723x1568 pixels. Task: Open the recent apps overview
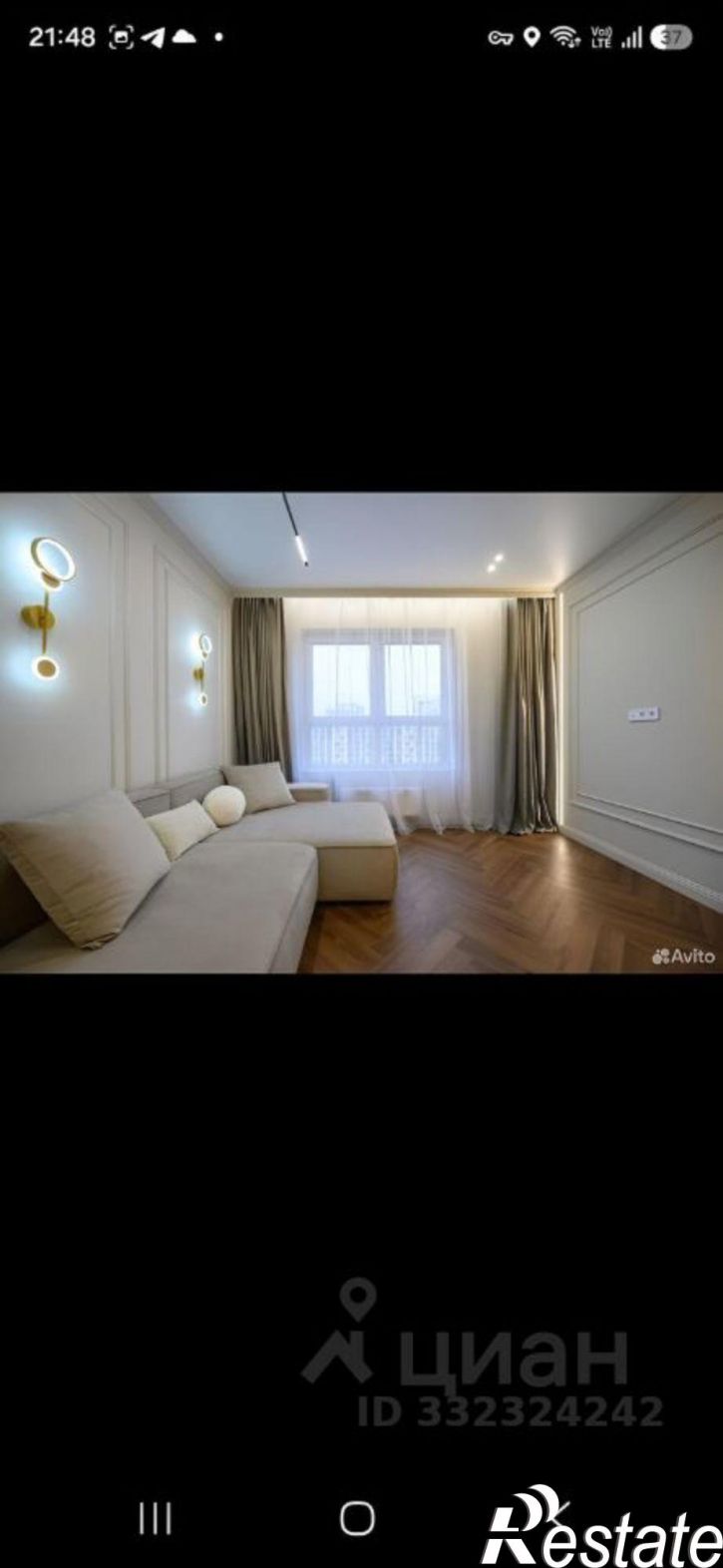tap(155, 1519)
